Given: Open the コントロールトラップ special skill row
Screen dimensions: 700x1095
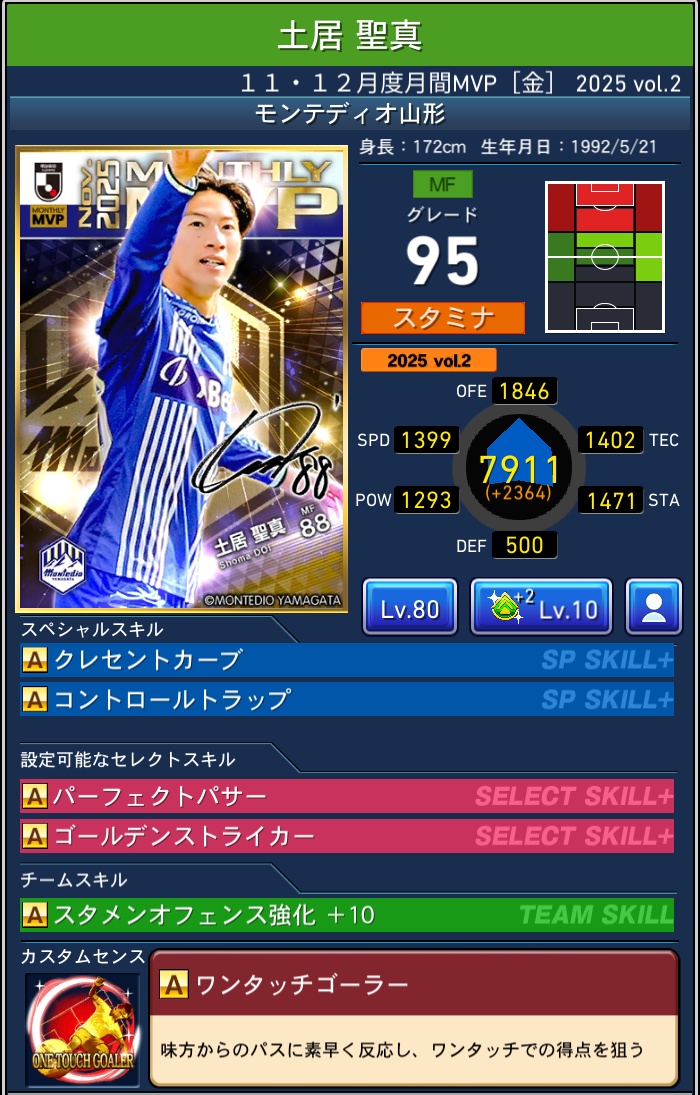Looking at the screenshot, I should click(346, 699).
